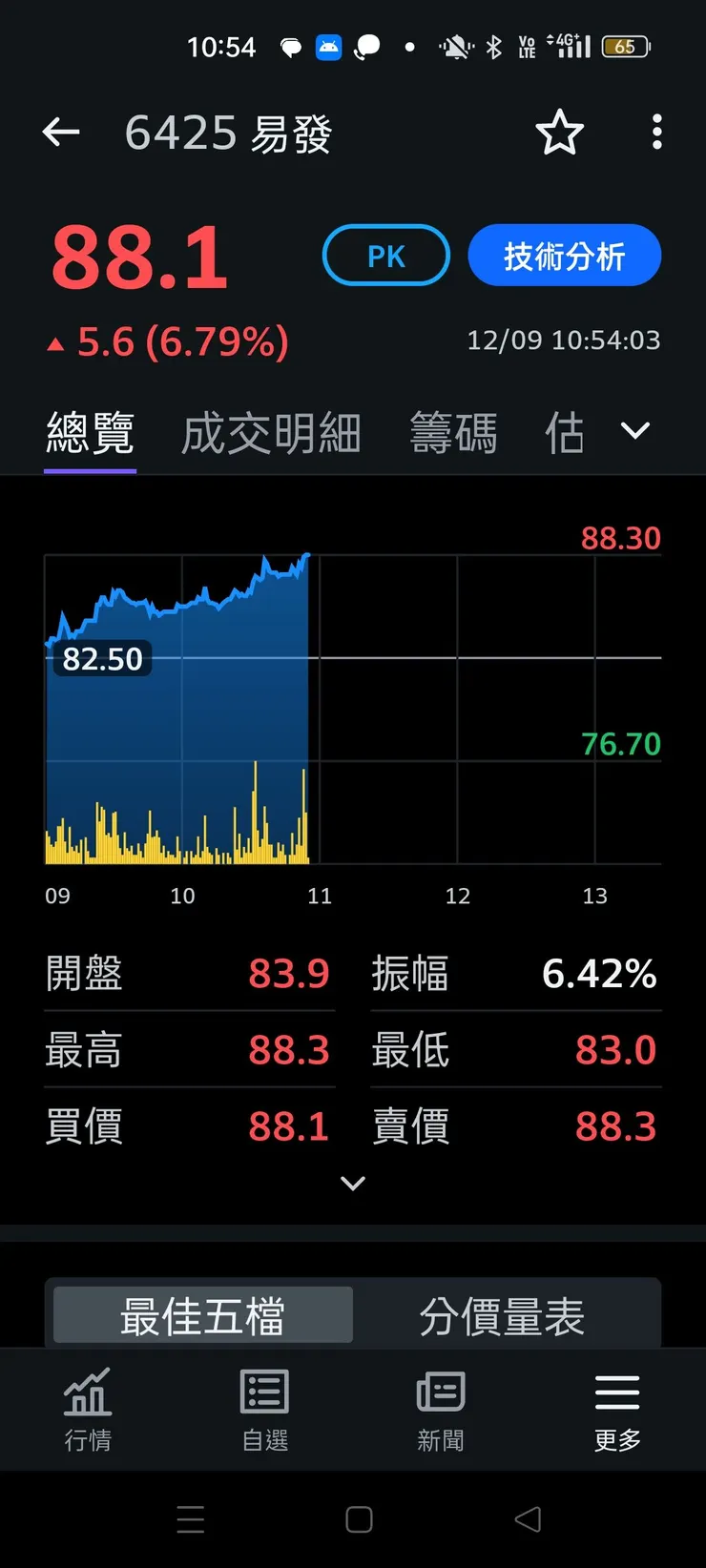This screenshot has height=1568, width=706.
Task: Star 6425 易發 as a favorite
Action: click(x=560, y=133)
